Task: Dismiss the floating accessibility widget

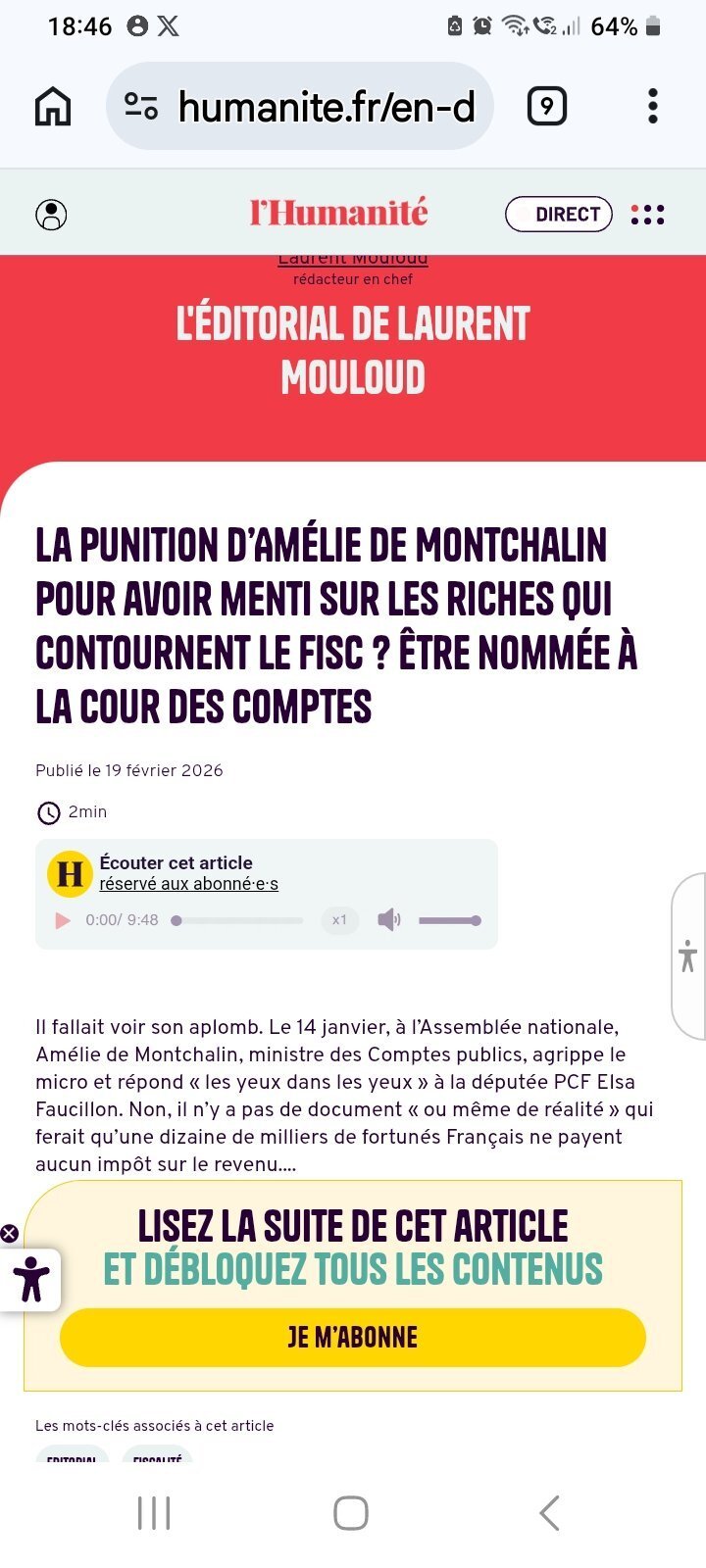Action: pyautogui.click(x=9, y=1233)
